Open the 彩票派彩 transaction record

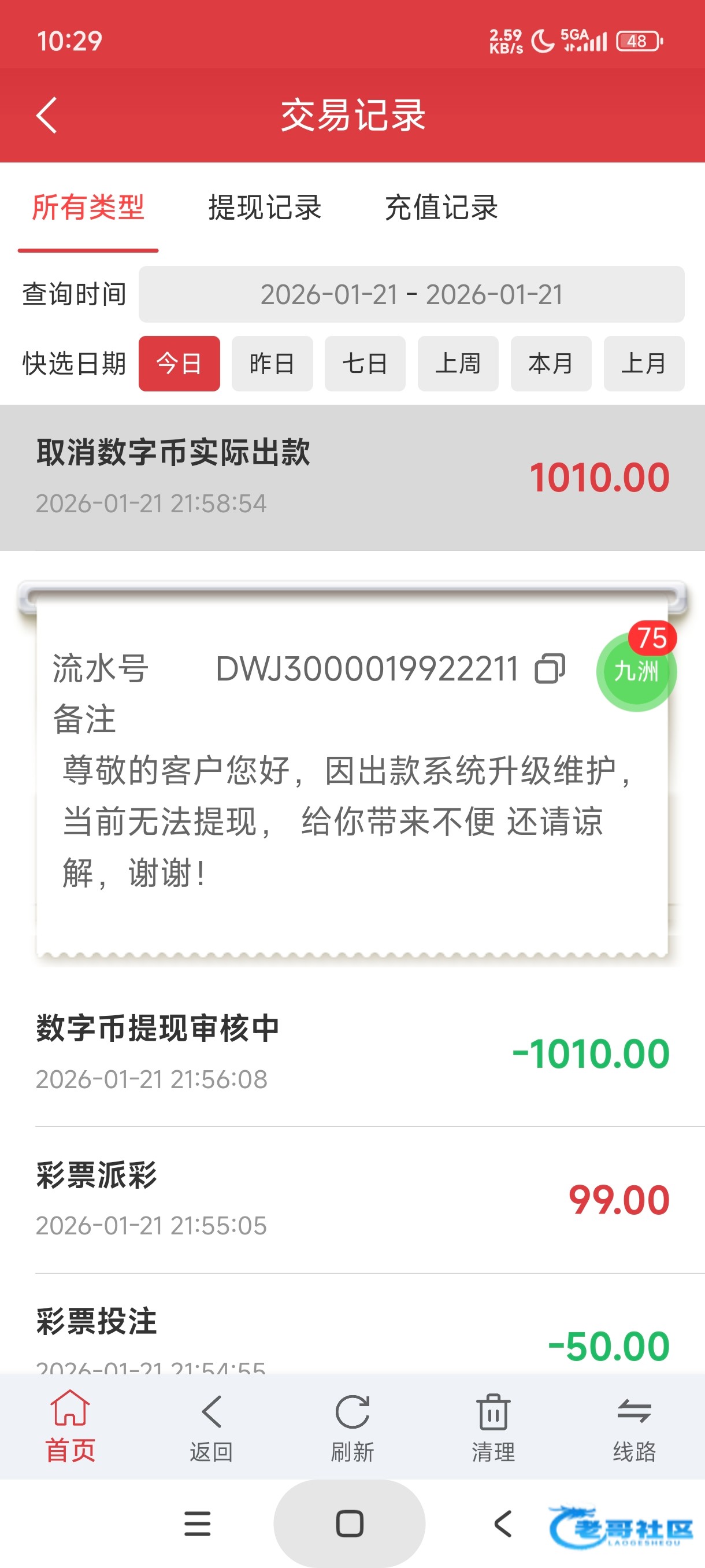[x=352, y=1199]
